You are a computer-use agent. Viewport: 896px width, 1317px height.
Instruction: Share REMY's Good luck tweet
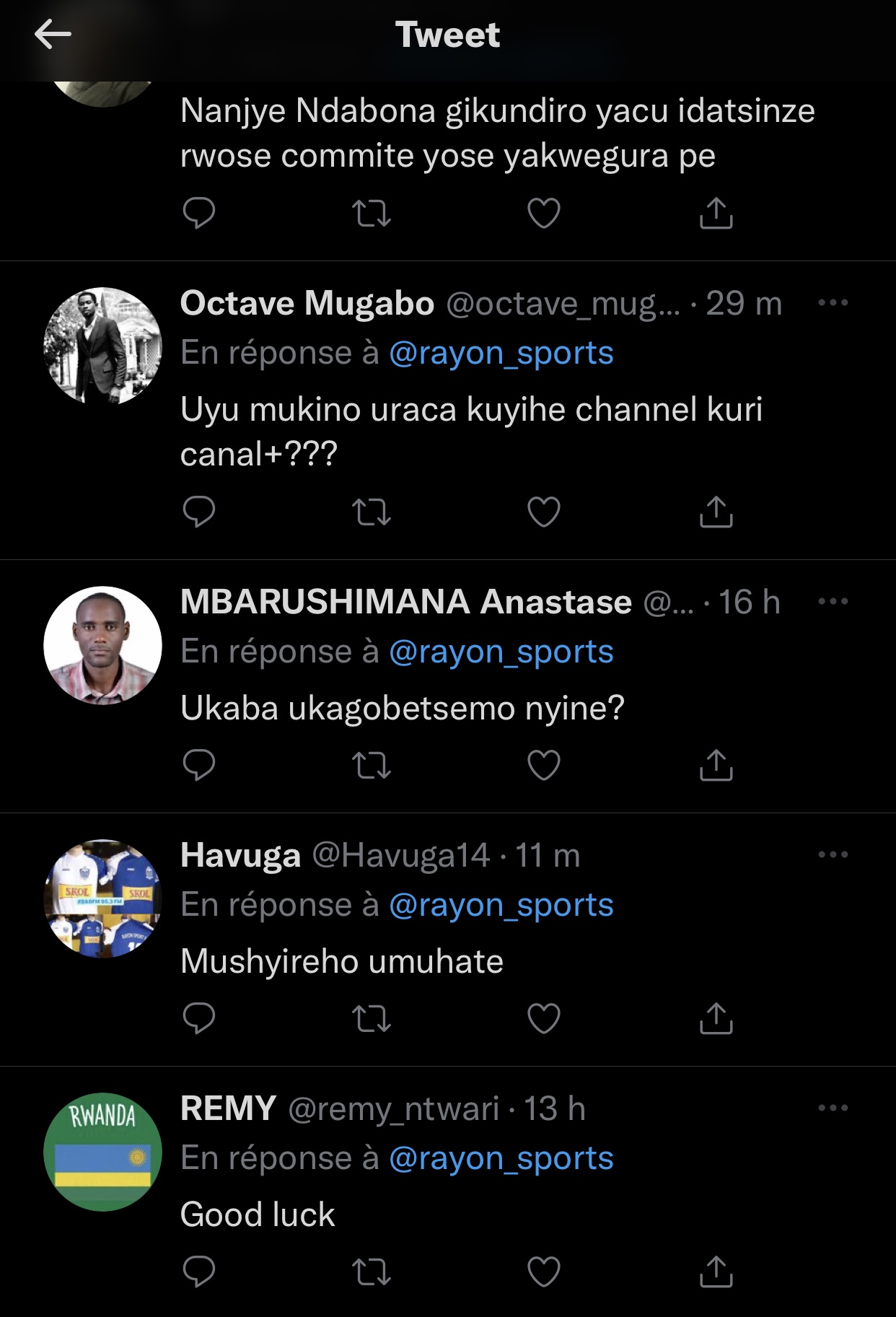(716, 1272)
